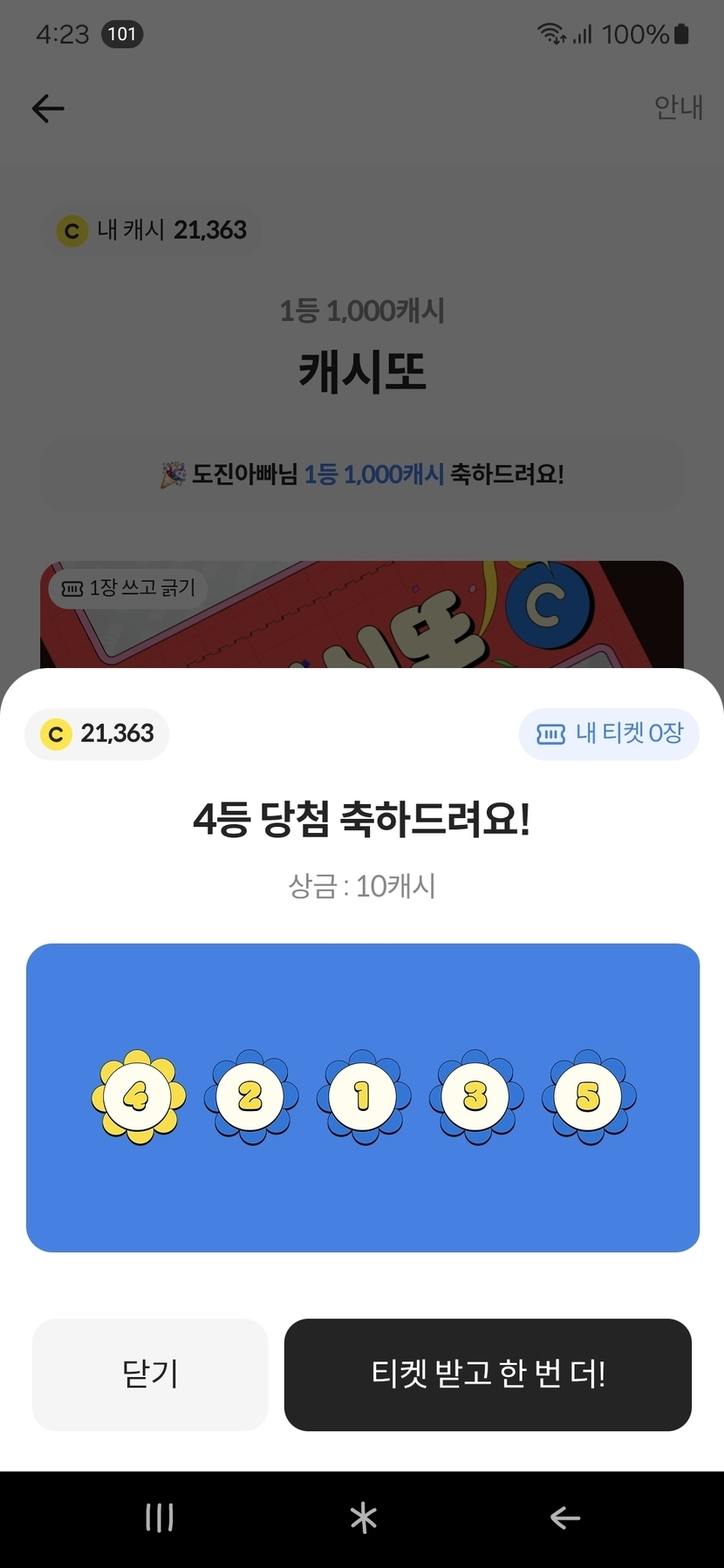Screen dimensions: 724x1568
Task: Open the 21,363 cash balance chip
Action: coord(97,733)
